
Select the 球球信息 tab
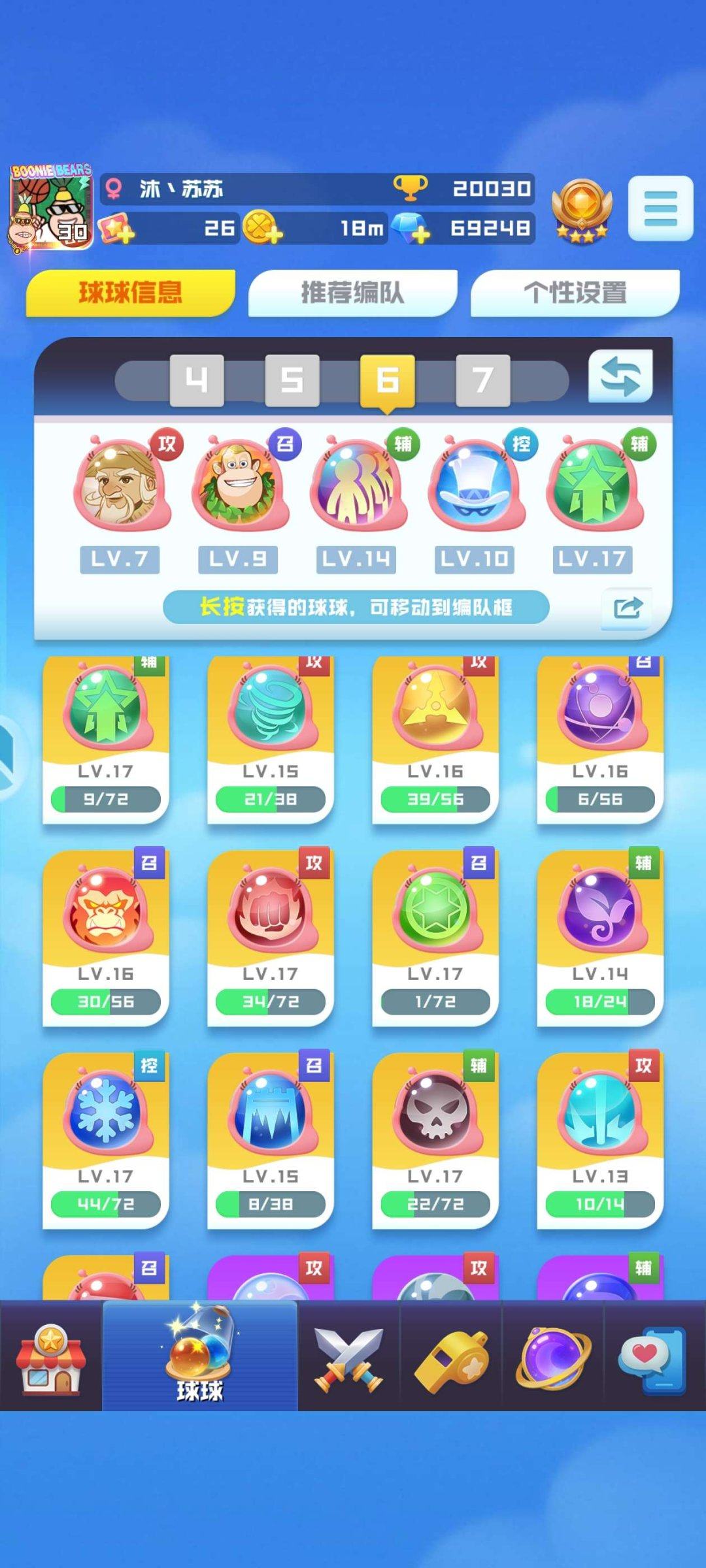(x=131, y=293)
